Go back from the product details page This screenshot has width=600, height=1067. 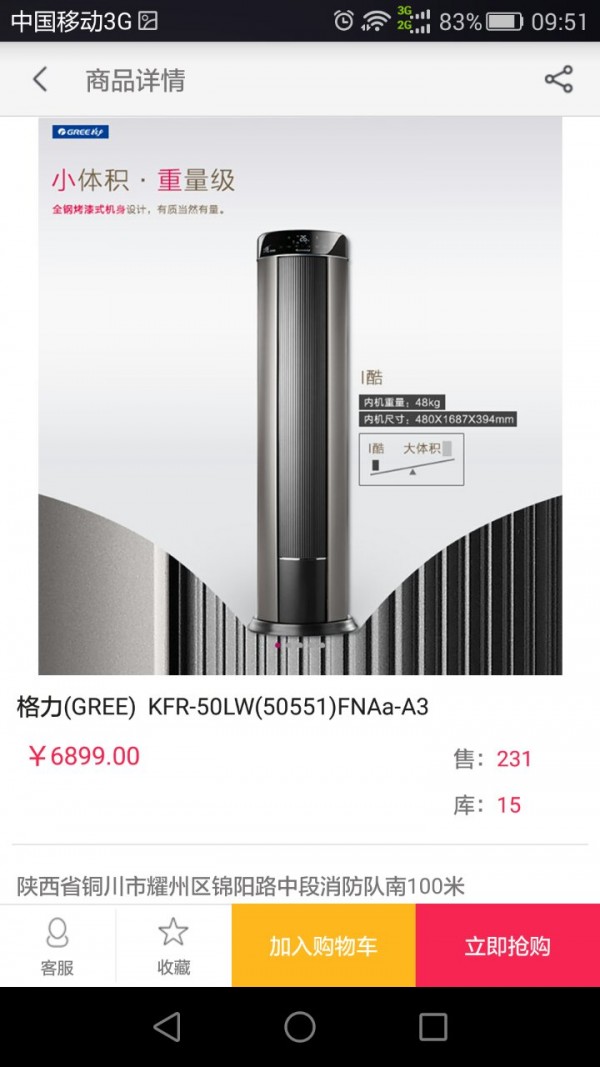coord(40,80)
